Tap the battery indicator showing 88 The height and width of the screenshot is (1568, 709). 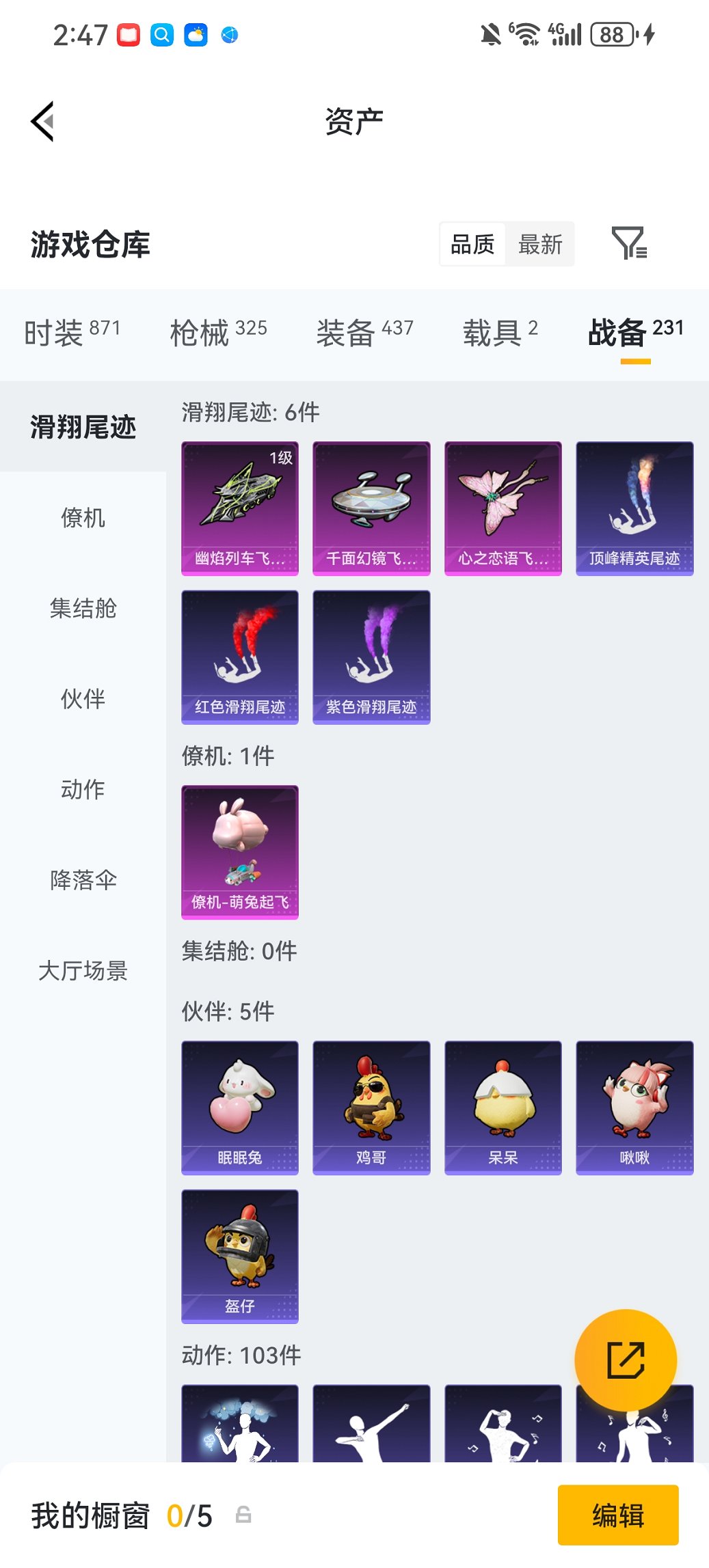tap(613, 33)
